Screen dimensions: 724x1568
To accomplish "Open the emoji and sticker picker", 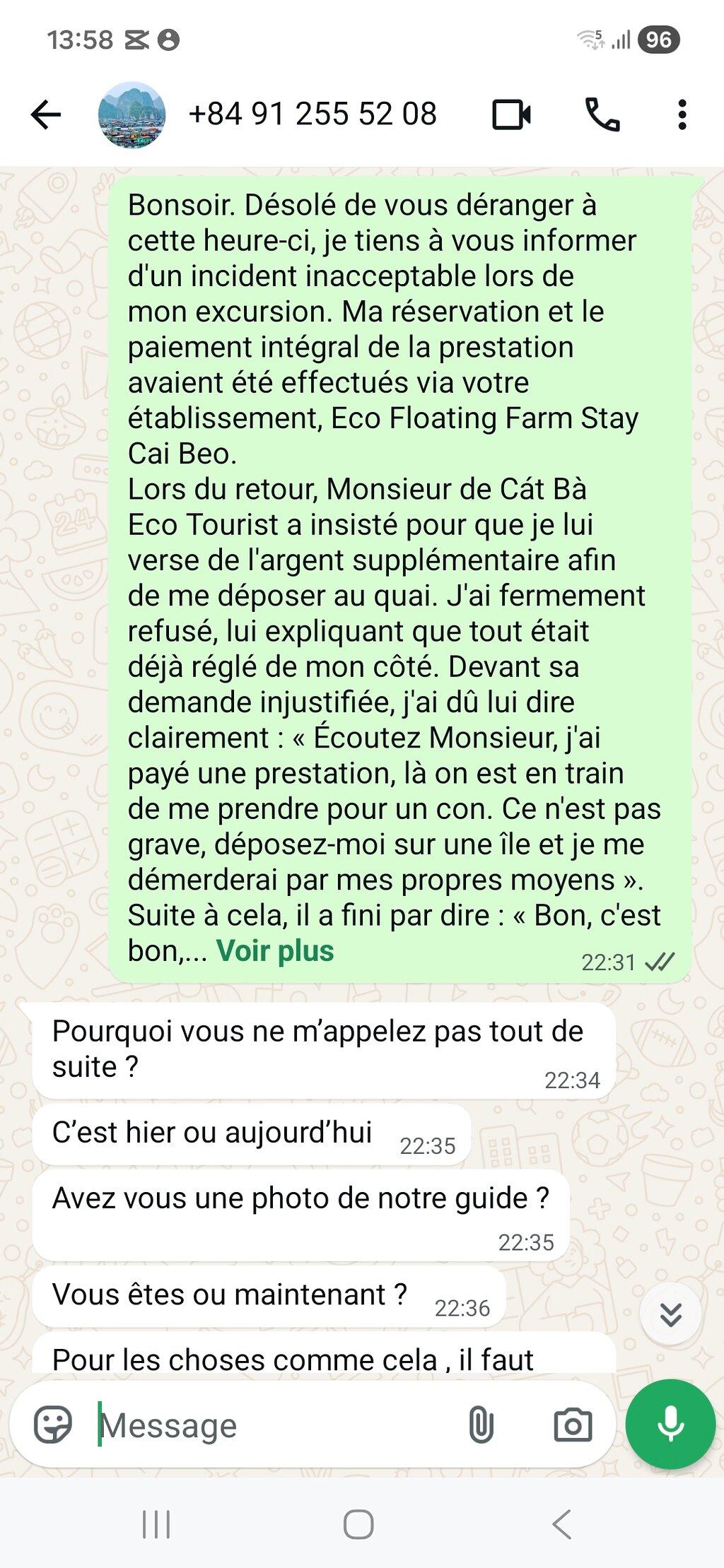I will 53,1425.
